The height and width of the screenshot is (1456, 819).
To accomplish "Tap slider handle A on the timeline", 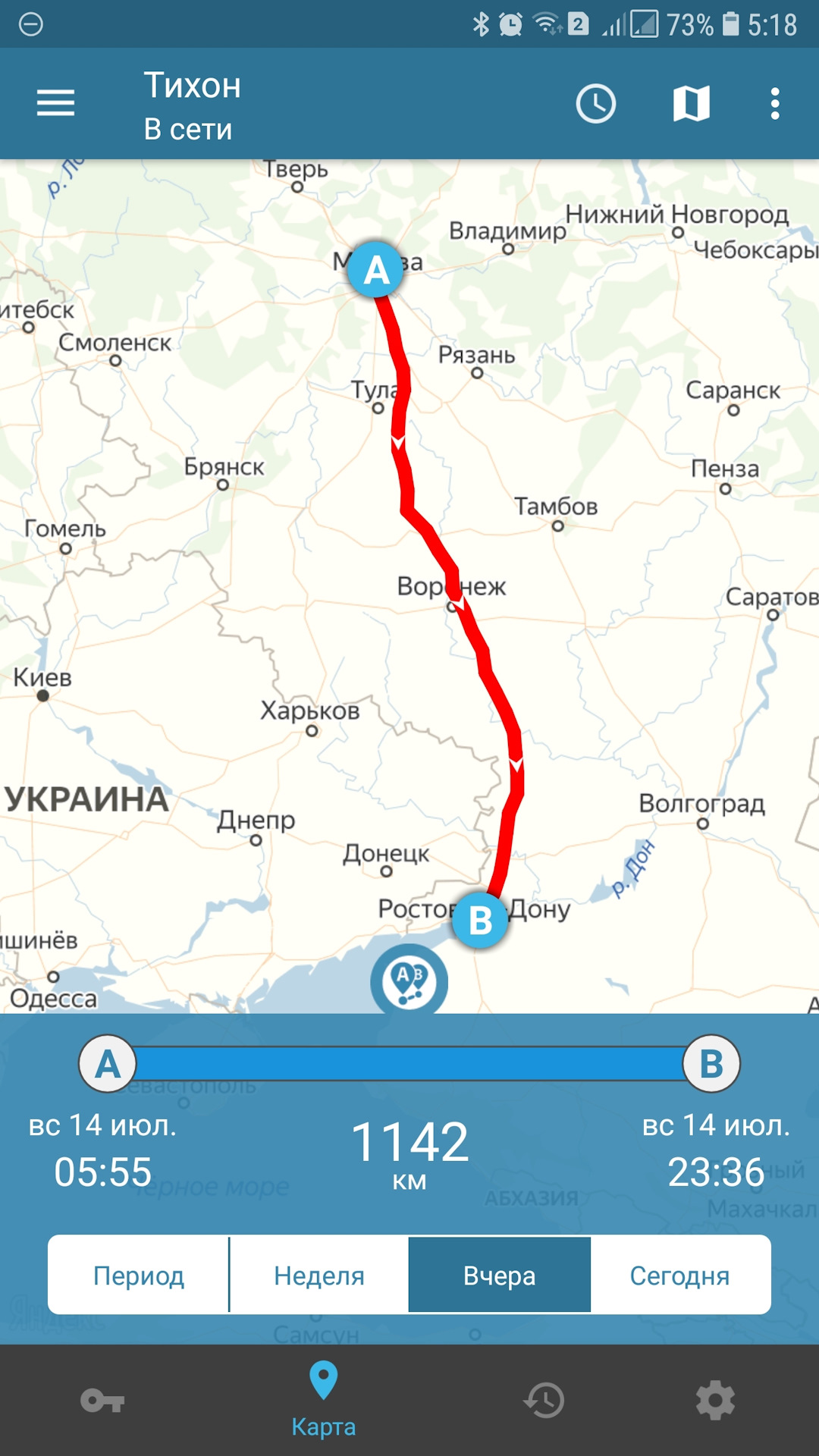I will [108, 1064].
